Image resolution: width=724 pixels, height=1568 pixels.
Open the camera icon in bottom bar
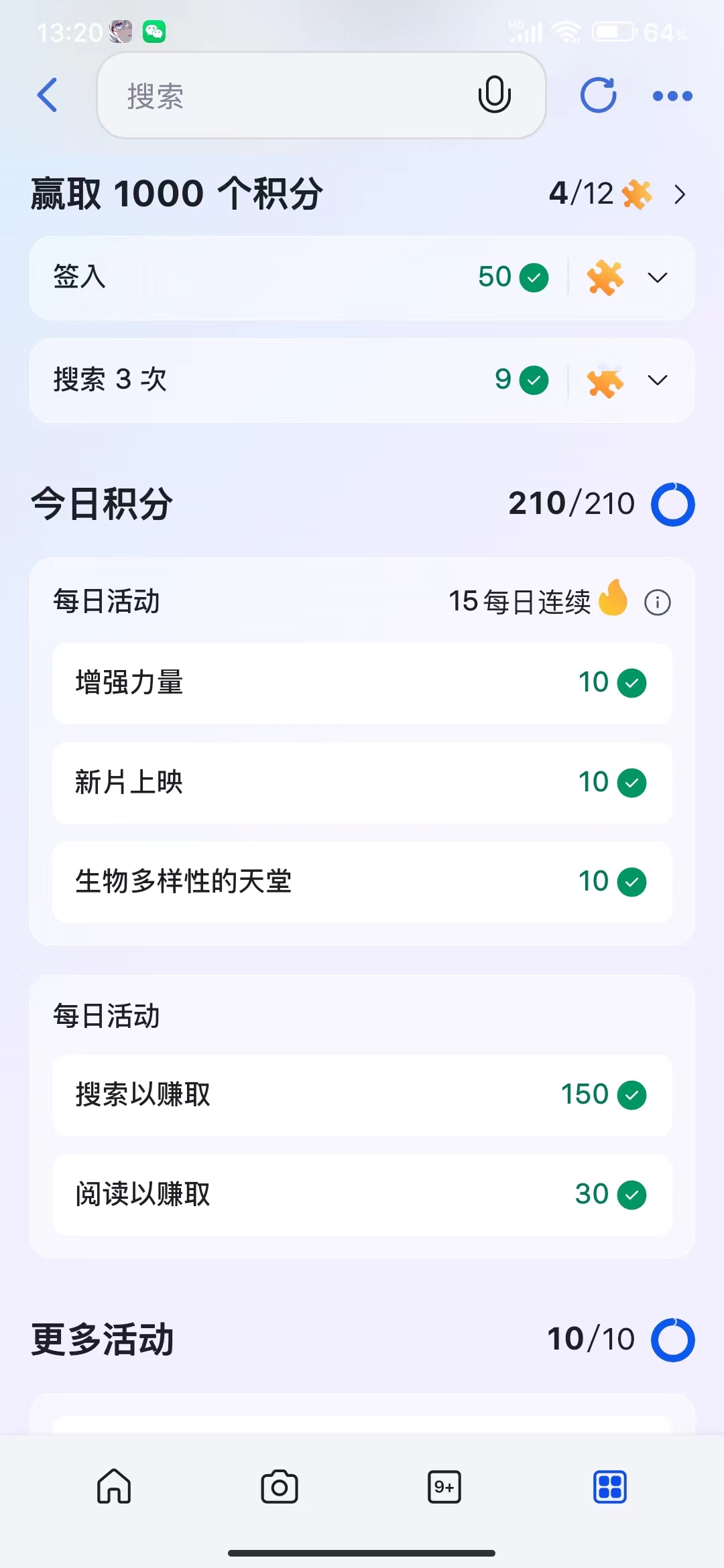click(x=280, y=1486)
